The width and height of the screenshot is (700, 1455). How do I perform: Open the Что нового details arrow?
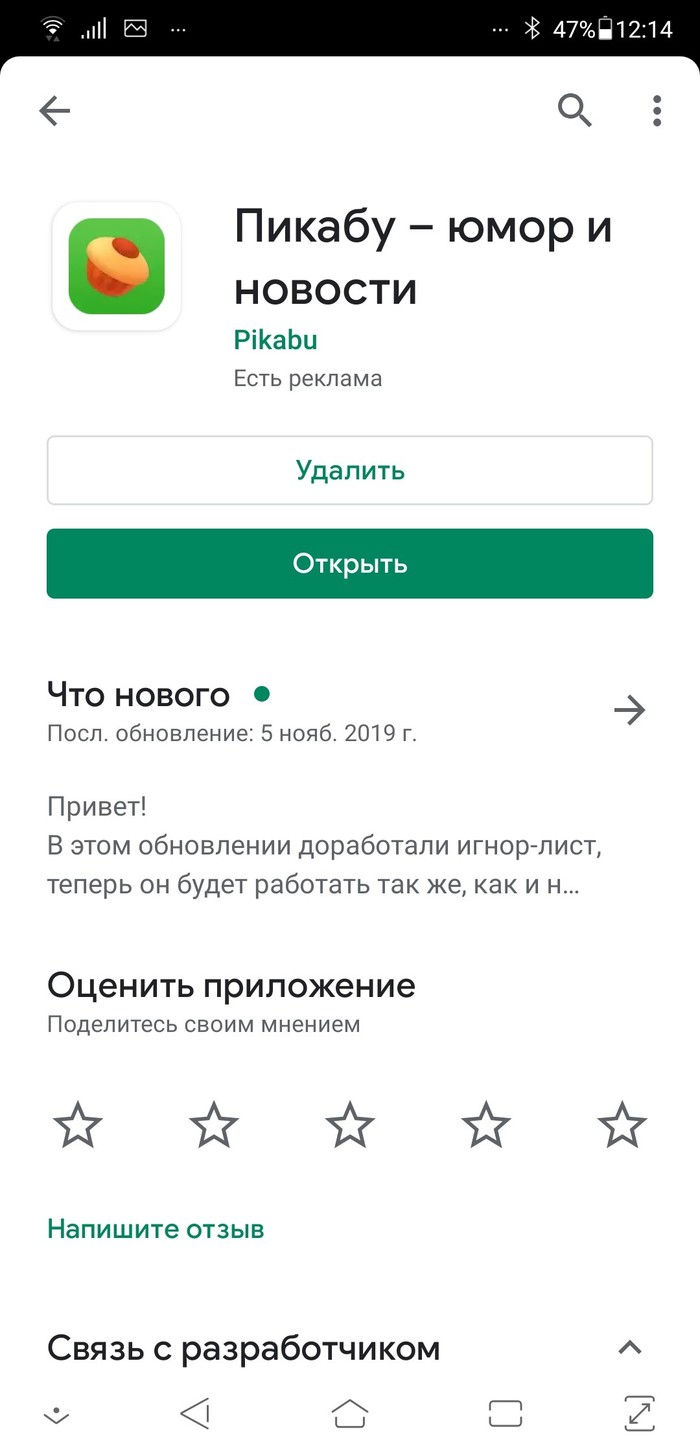click(x=629, y=711)
